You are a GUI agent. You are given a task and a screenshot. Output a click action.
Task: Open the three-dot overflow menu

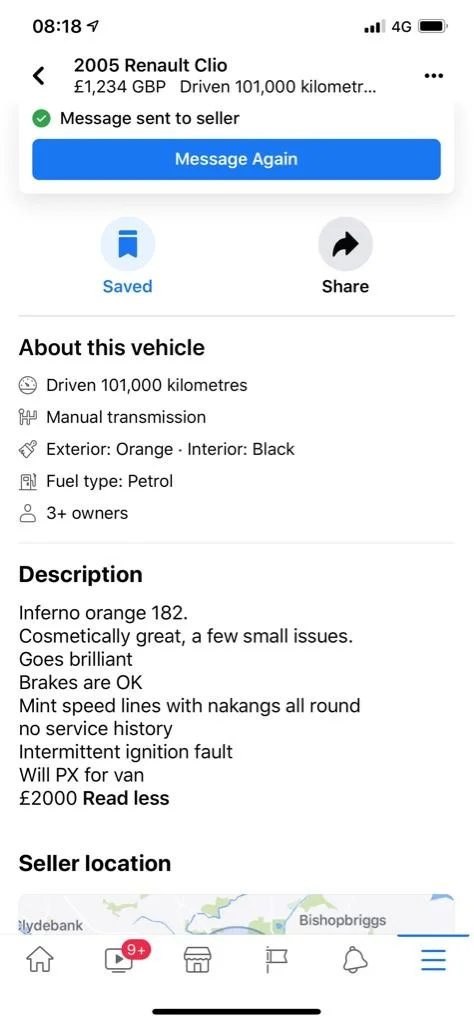coord(434,76)
